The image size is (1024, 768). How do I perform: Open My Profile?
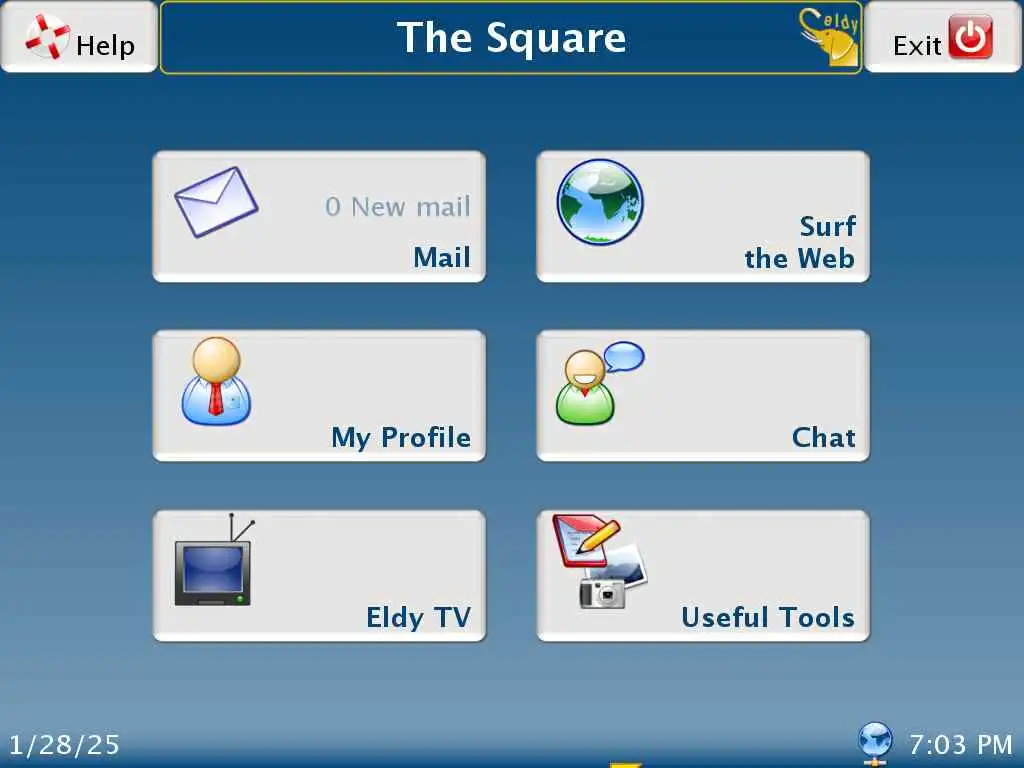(x=319, y=396)
